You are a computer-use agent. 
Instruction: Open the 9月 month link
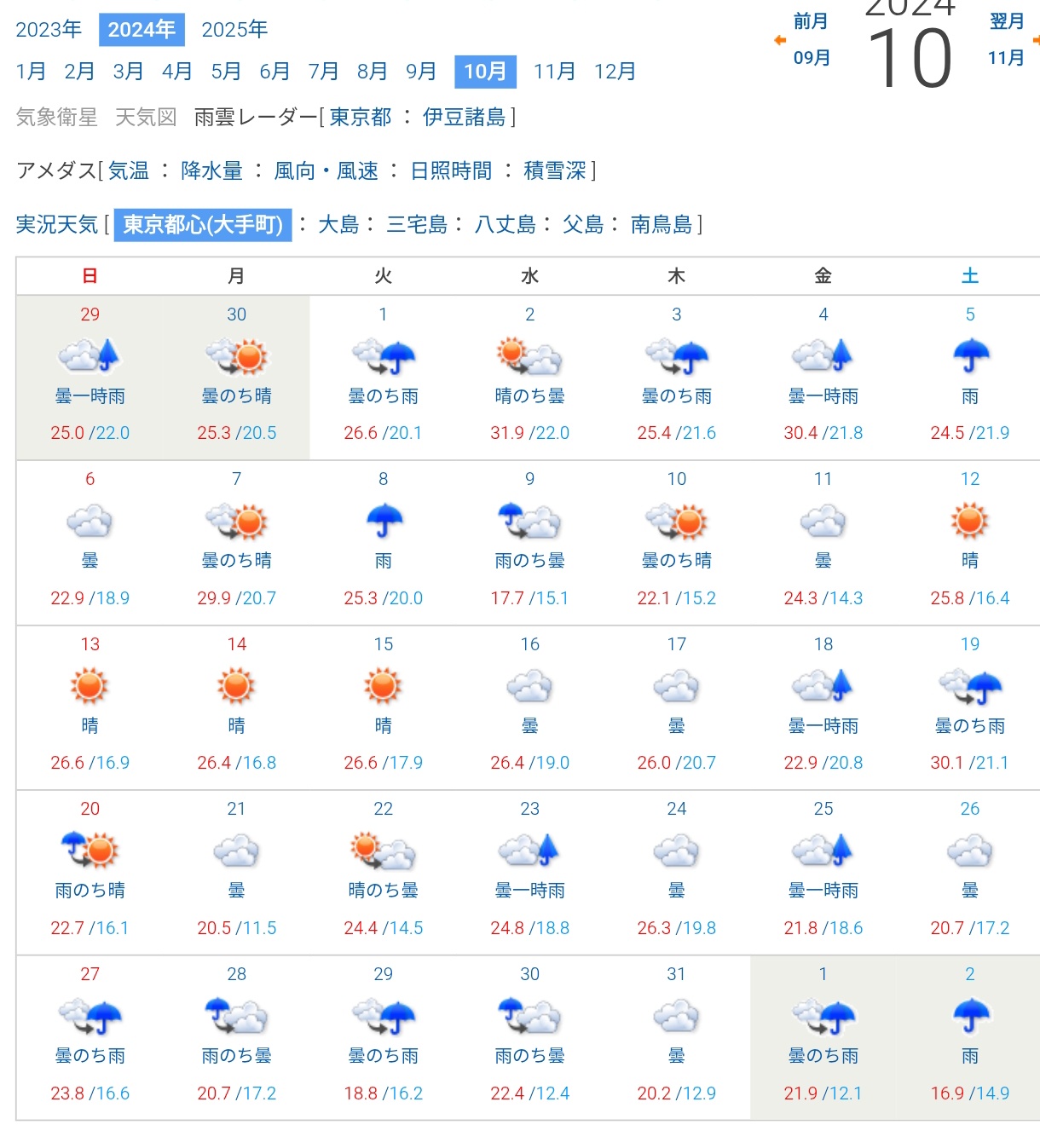coord(421,72)
